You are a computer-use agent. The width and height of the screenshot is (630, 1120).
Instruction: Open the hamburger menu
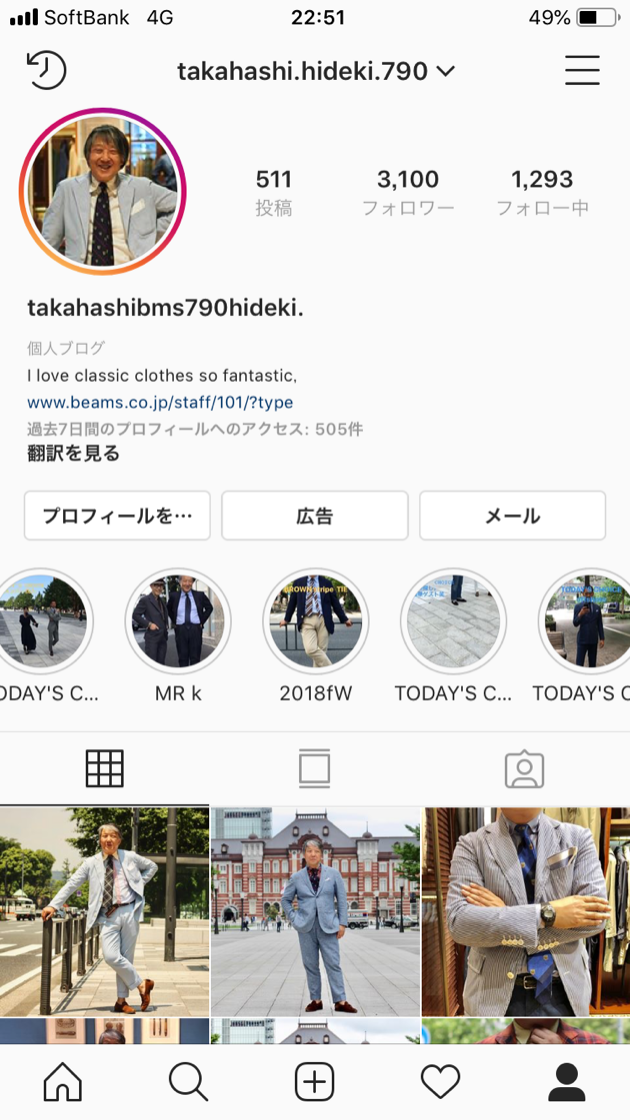pos(582,70)
